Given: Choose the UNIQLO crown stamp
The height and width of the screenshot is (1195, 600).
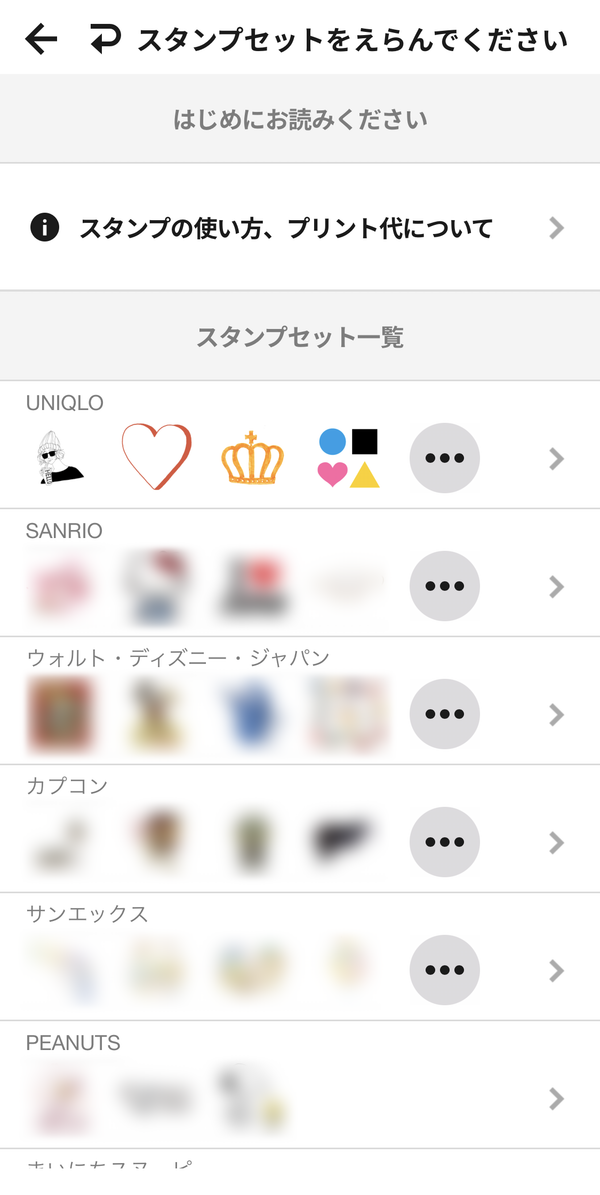Looking at the screenshot, I should tap(252, 458).
